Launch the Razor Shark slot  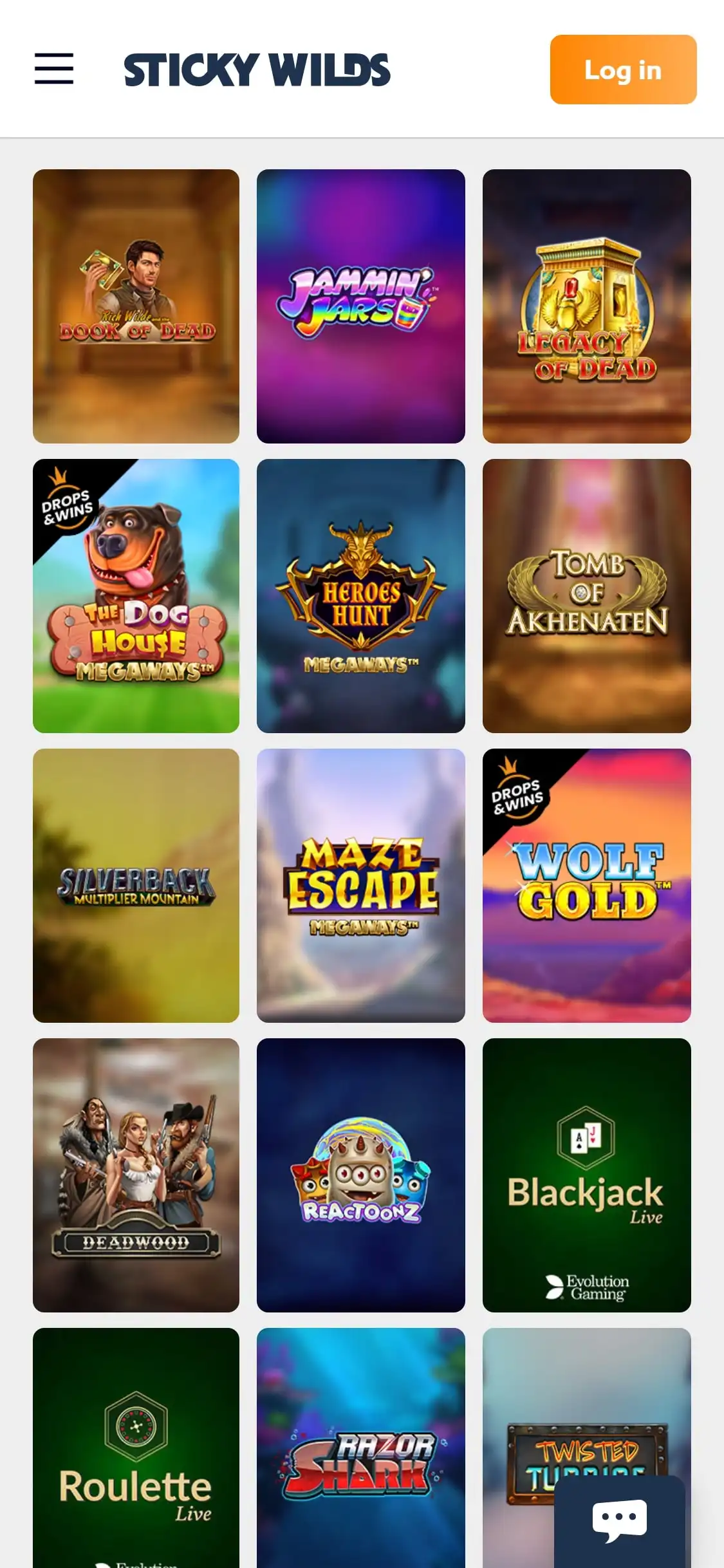pos(360,1448)
